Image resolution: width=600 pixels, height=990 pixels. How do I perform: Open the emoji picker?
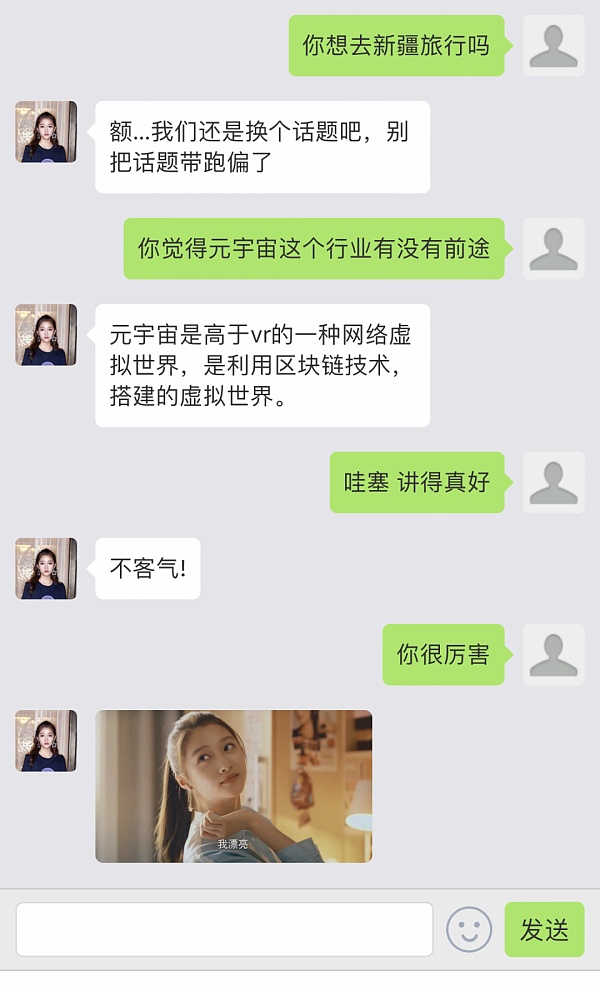468,929
